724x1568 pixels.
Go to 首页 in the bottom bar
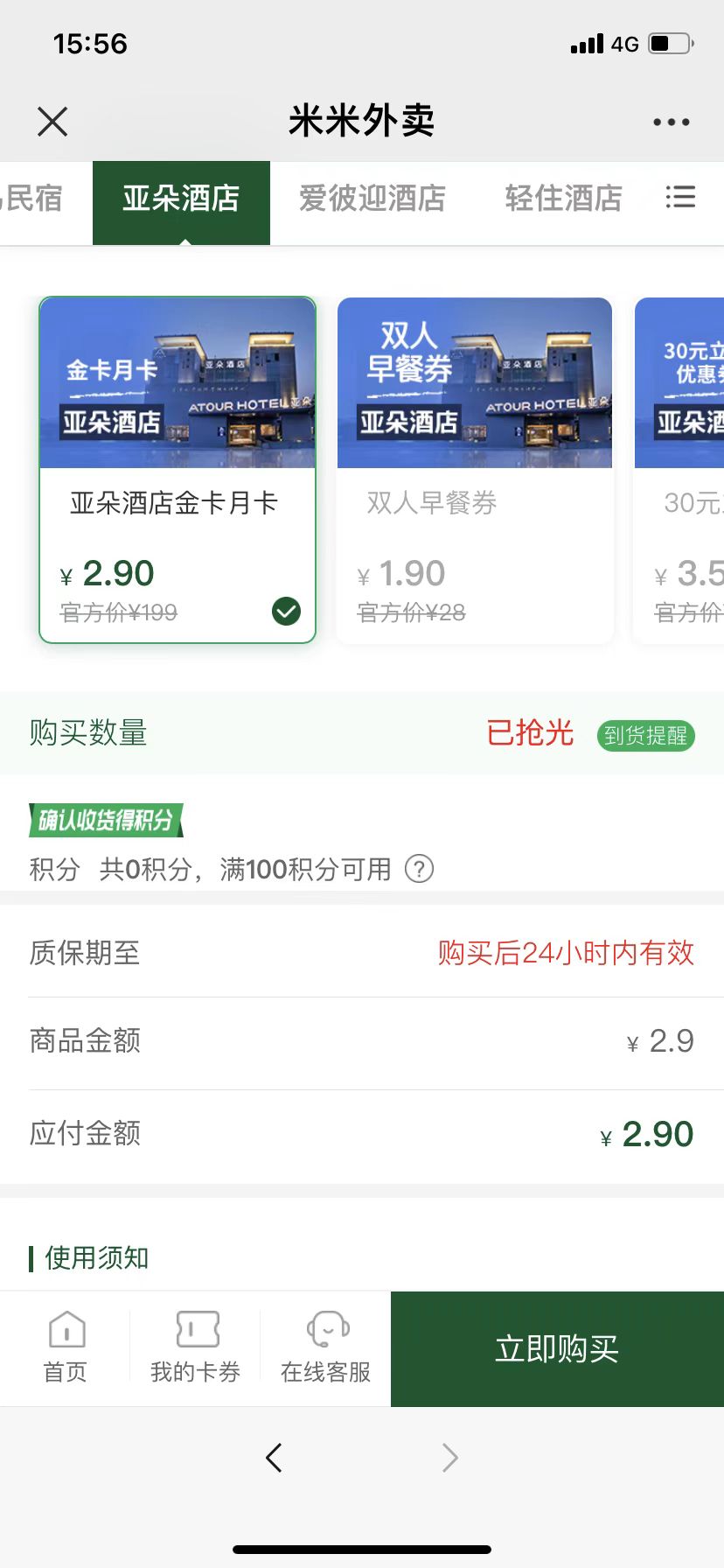tap(66, 1347)
